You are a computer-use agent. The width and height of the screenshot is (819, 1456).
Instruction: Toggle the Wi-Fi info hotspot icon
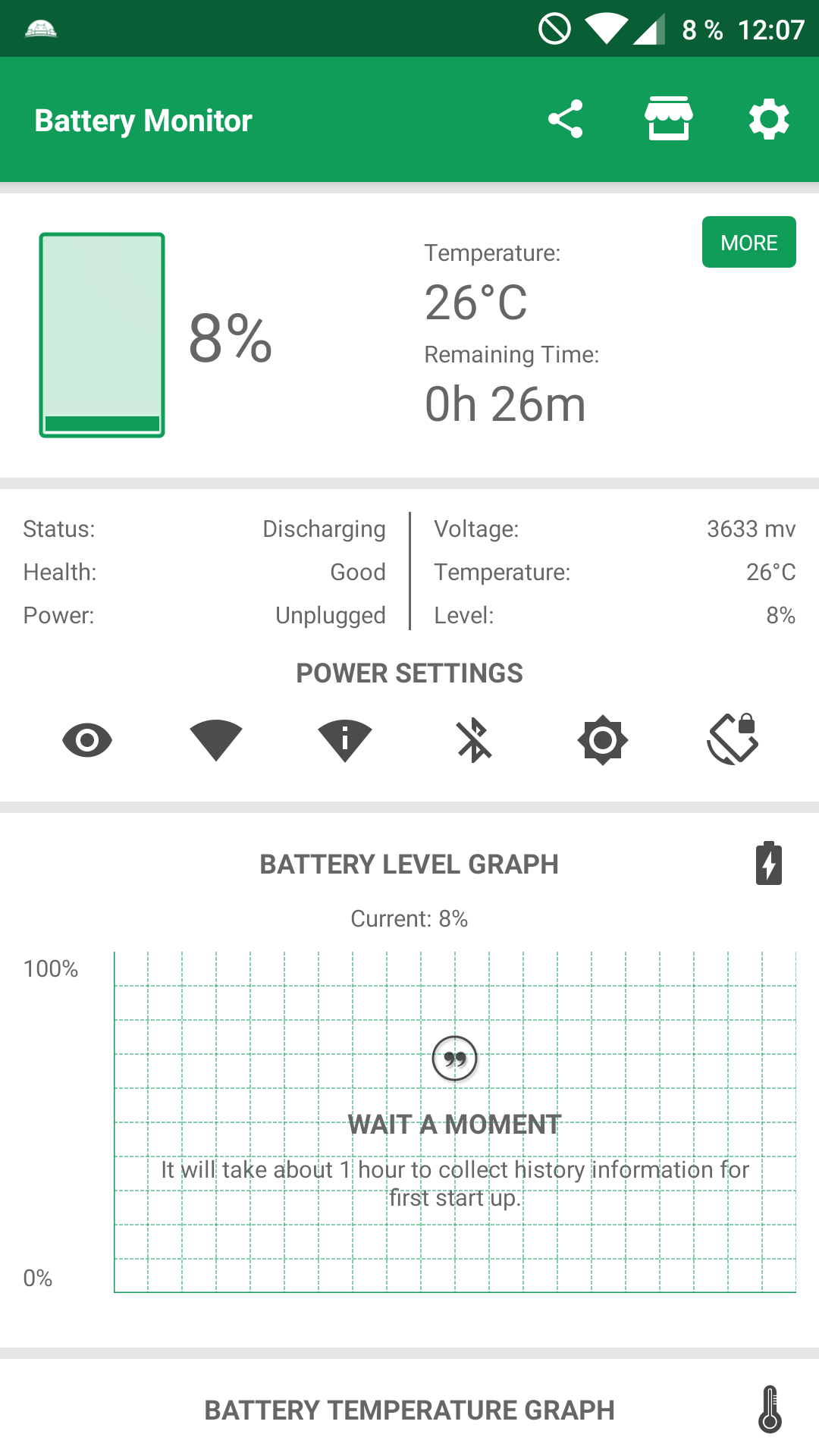coord(345,739)
